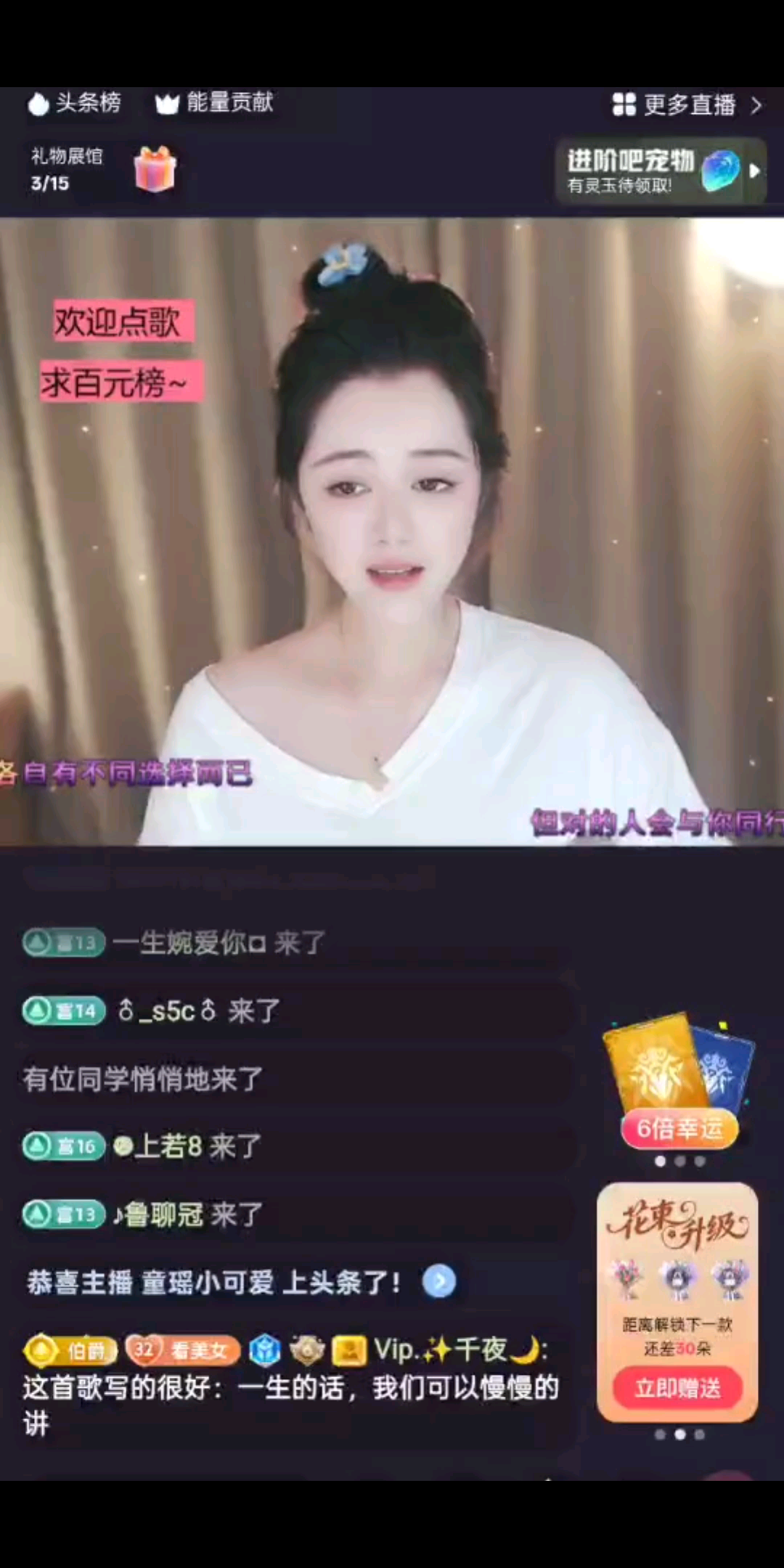Tap 立即赠送 to send flowers
Screen dimensions: 784x1568
(677, 1388)
